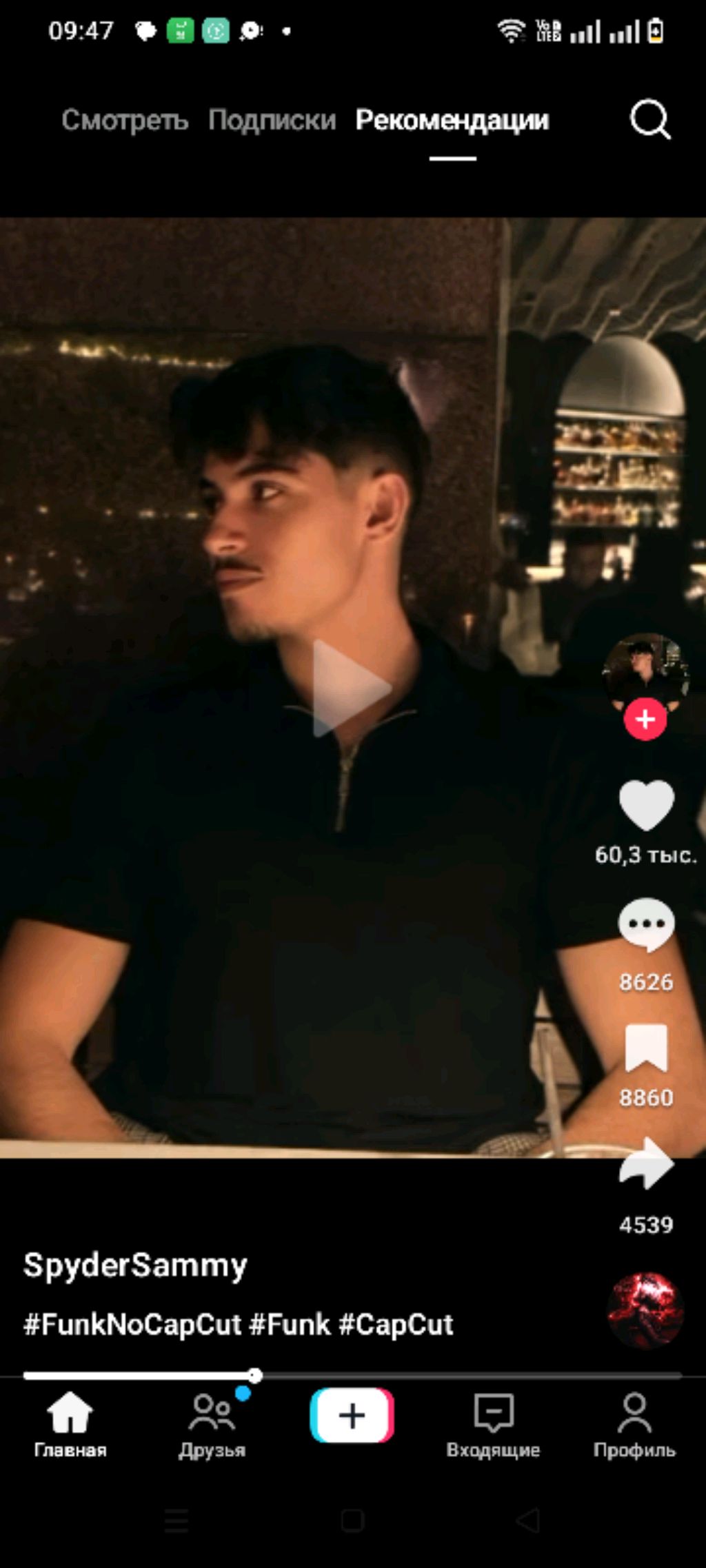
Task: Select the Рекомендации tab
Action: pyautogui.click(x=452, y=121)
